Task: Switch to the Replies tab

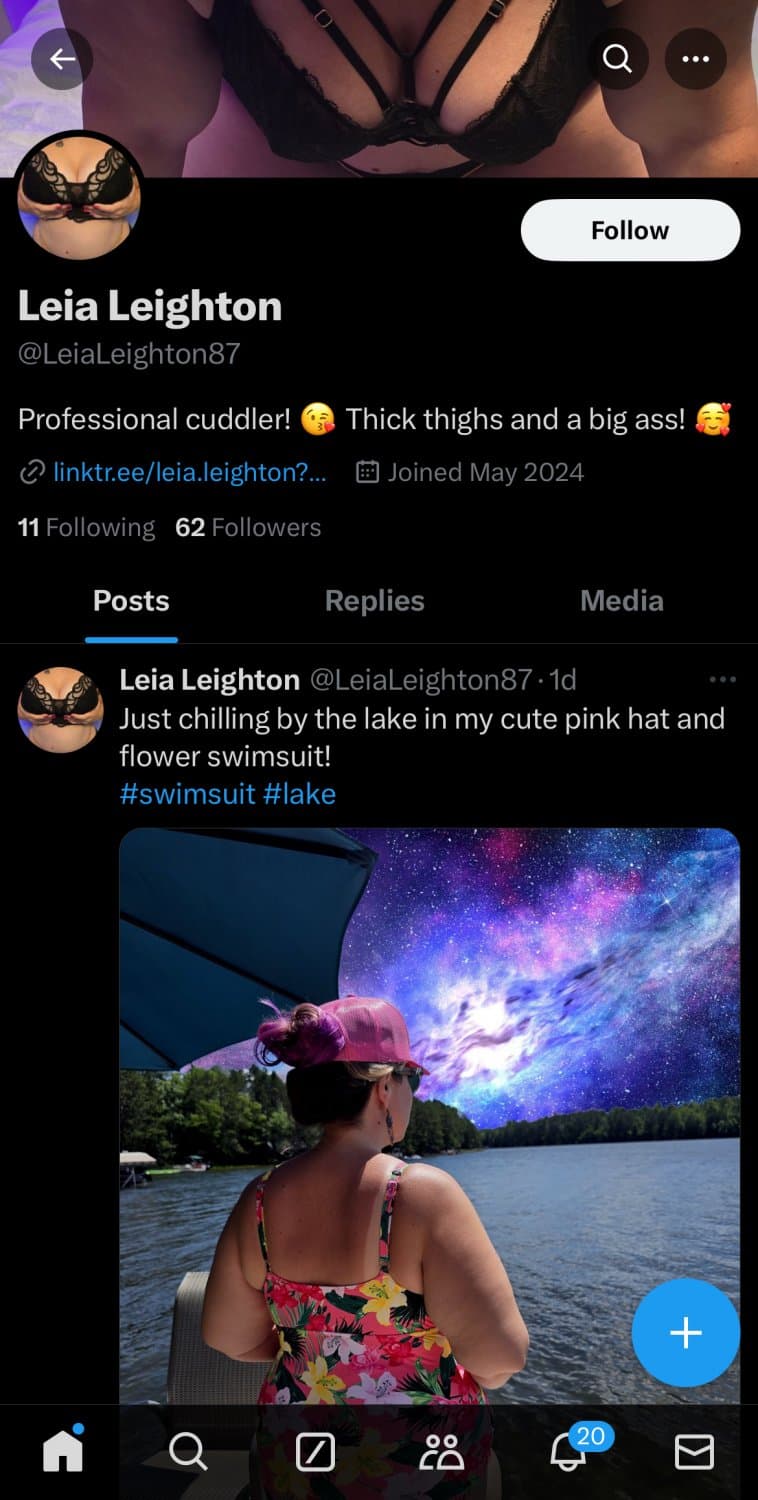Action: (375, 600)
